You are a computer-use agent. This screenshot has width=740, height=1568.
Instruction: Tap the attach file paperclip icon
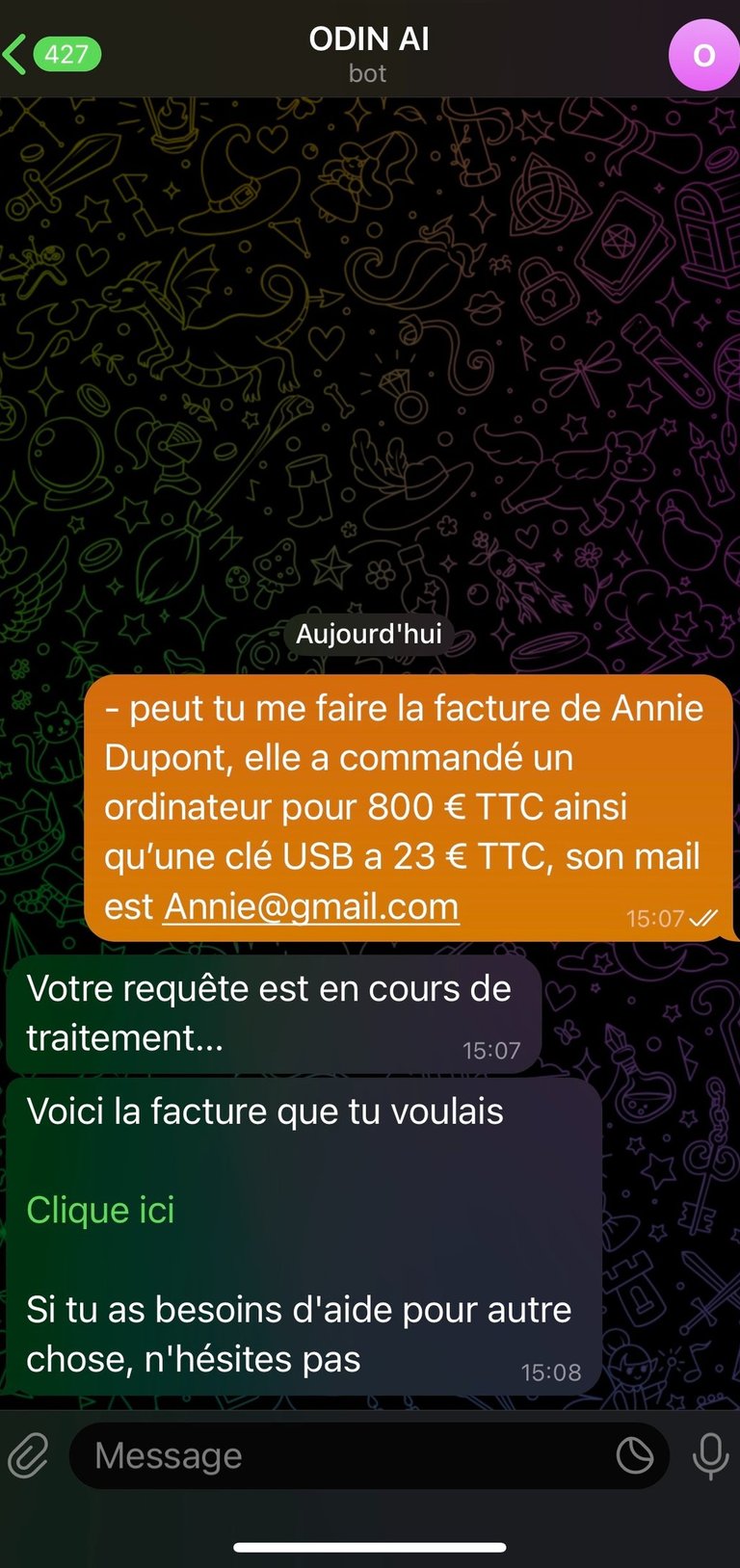pyautogui.click(x=29, y=1455)
